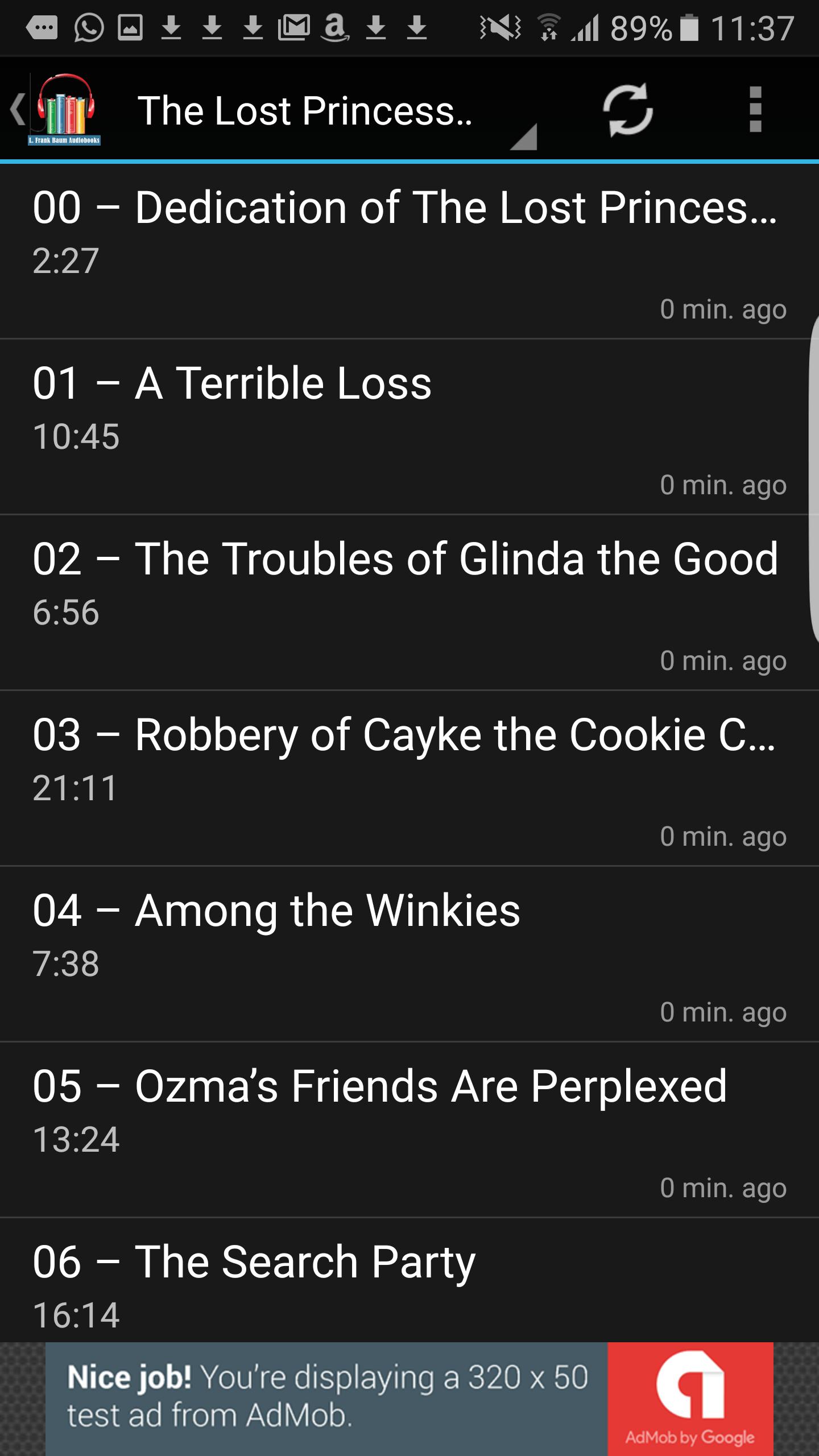This screenshot has height=1456, width=819.
Task: Expand The Lost Princess book dropdown
Action: [x=336, y=111]
